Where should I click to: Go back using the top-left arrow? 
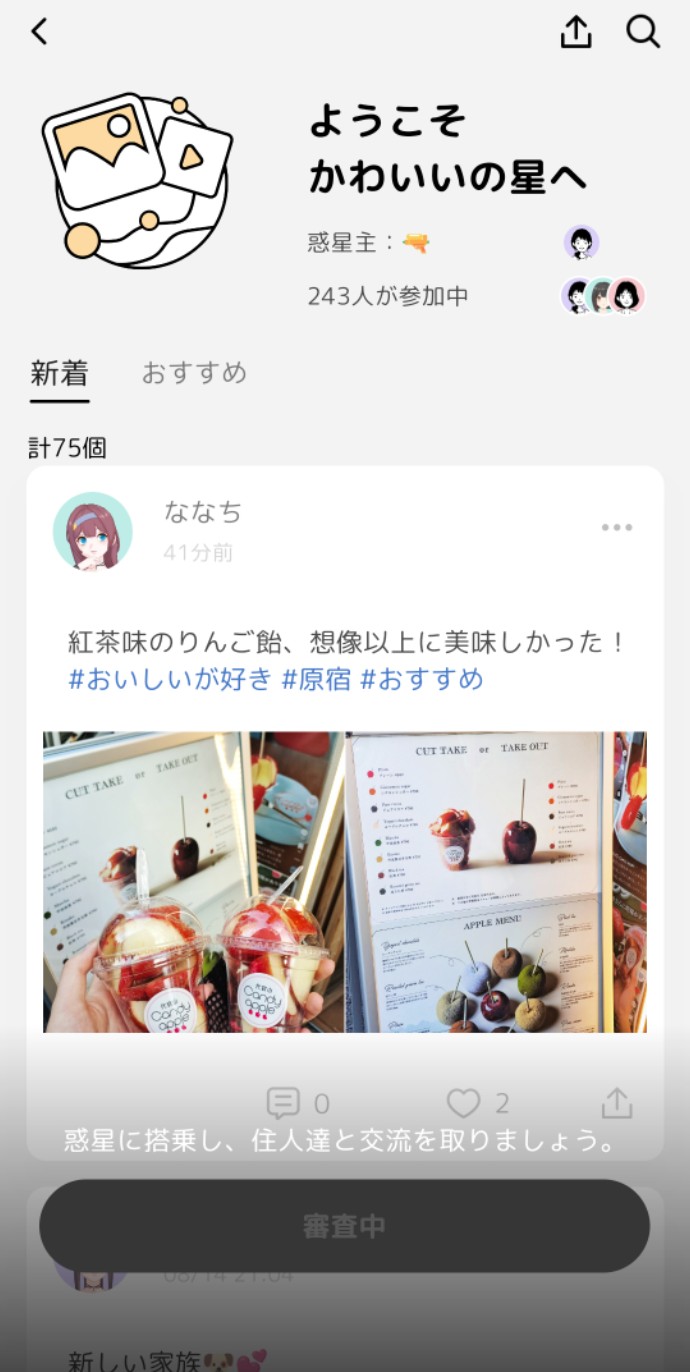pyautogui.click(x=40, y=32)
